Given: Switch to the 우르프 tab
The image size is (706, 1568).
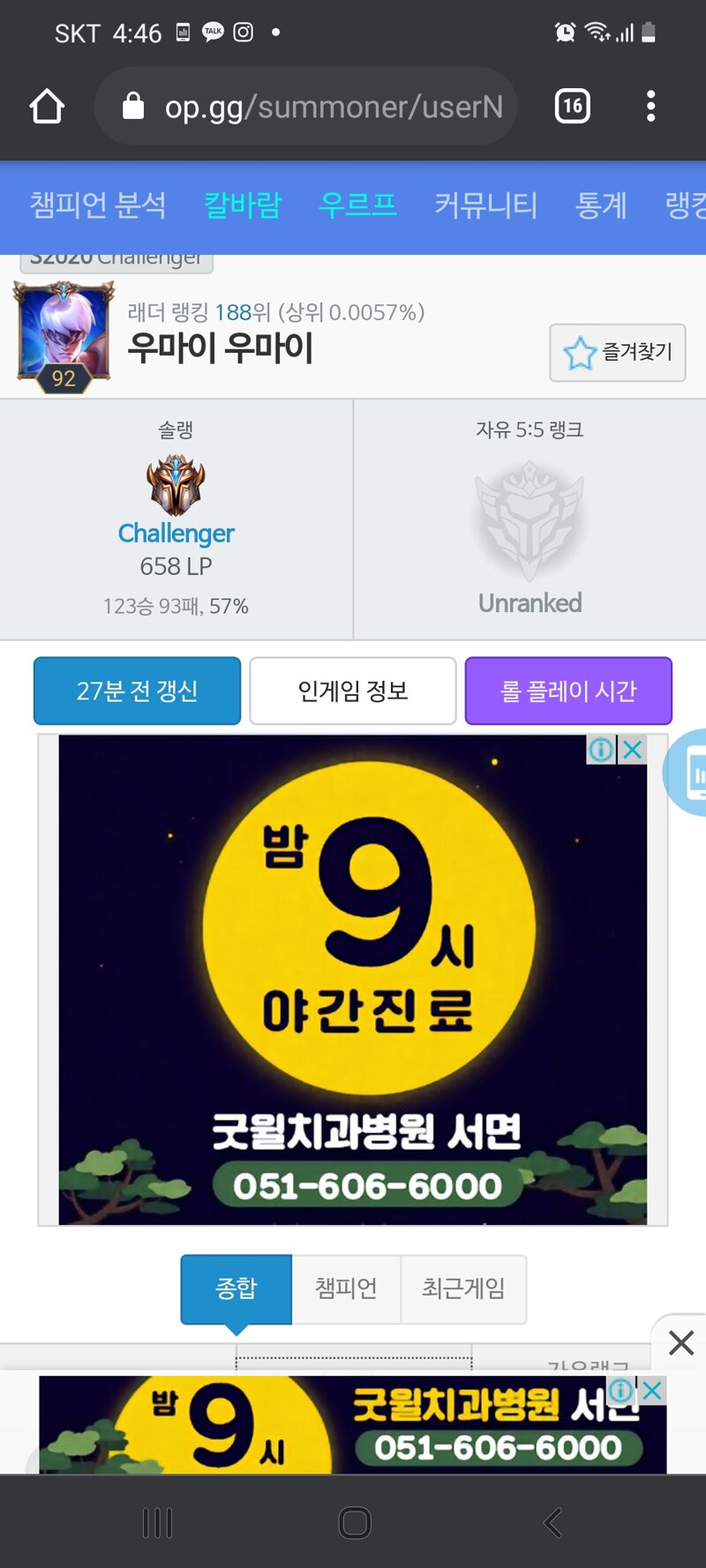Looking at the screenshot, I should [x=357, y=205].
